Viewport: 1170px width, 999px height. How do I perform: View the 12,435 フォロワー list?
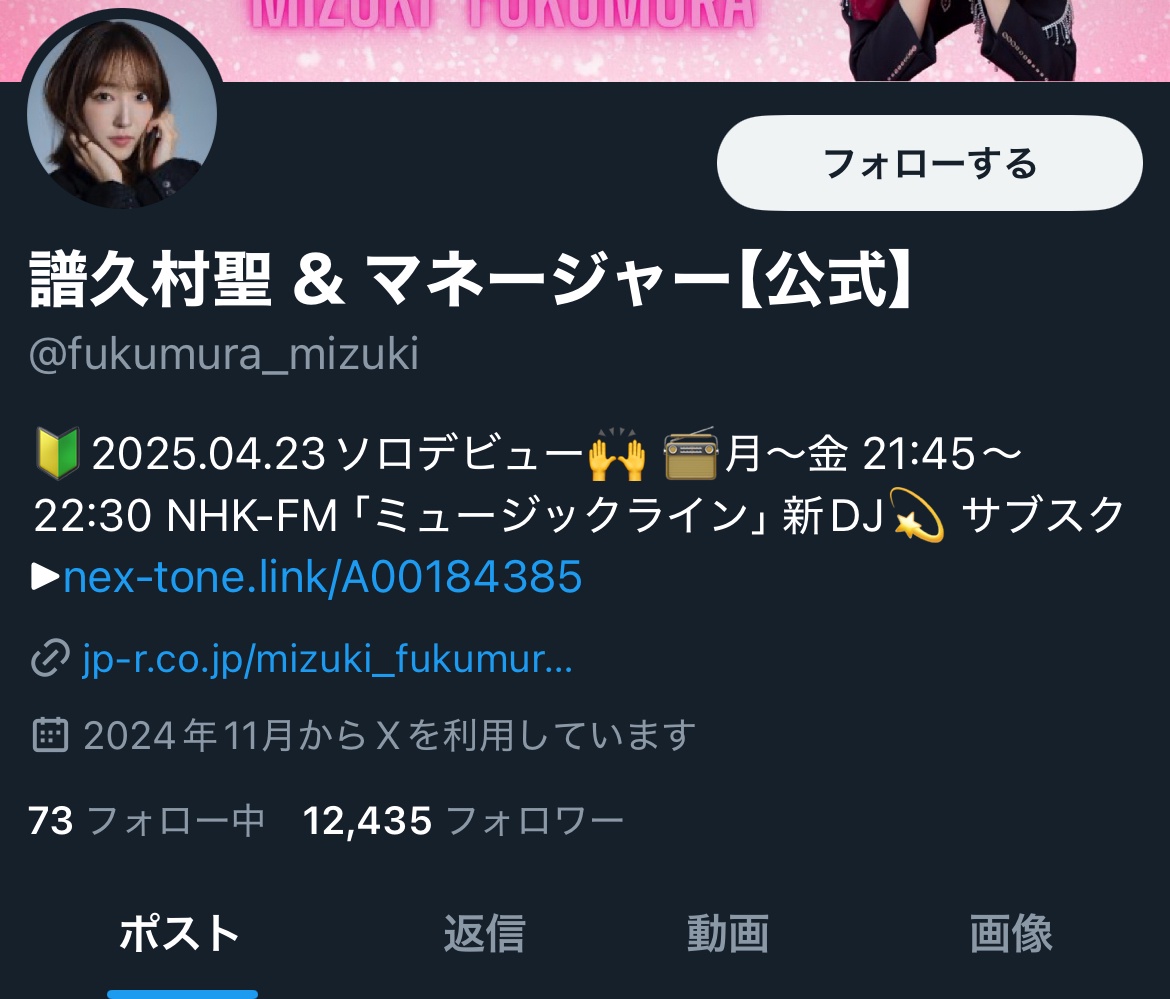point(463,821)
